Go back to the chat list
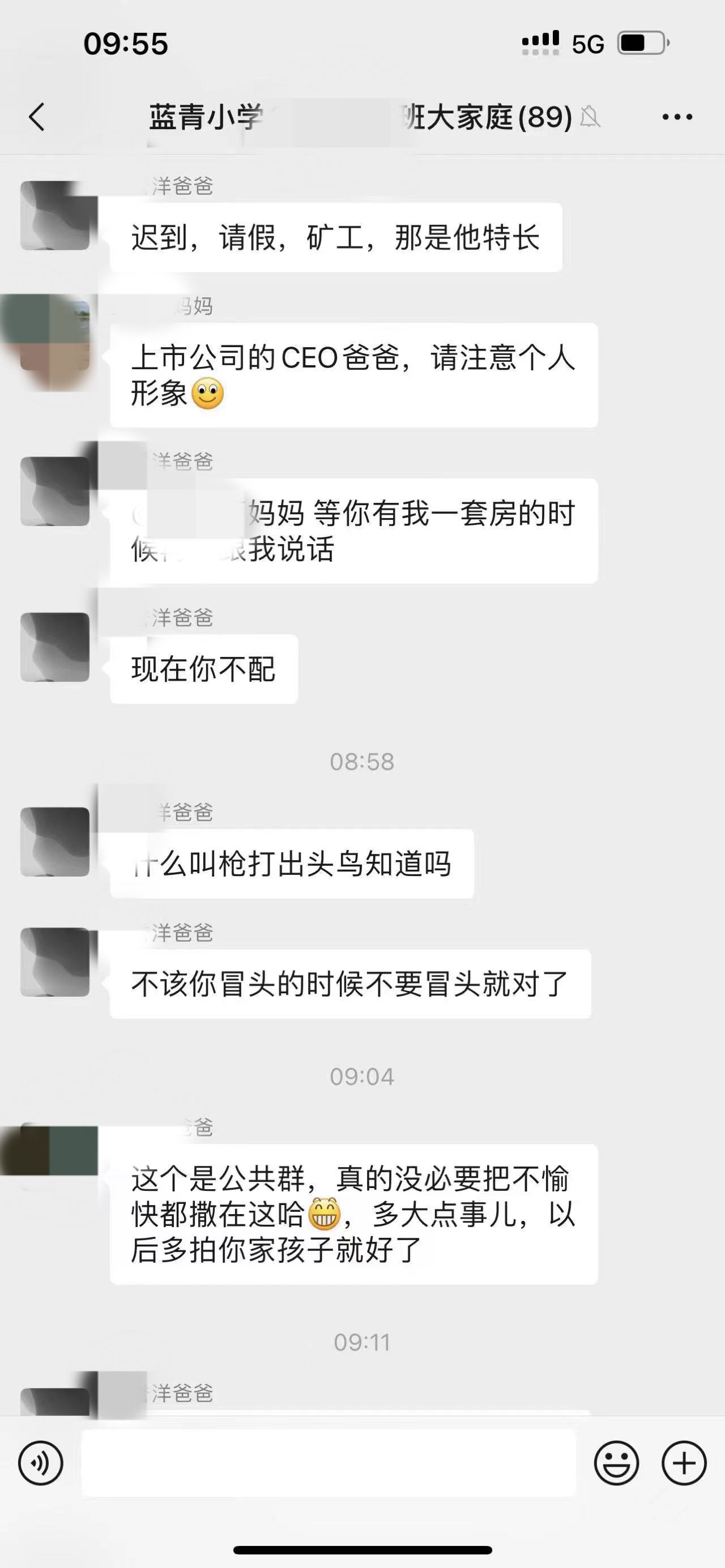The height and width of the screenshot is (1568, 725). (x=37, y=117)
